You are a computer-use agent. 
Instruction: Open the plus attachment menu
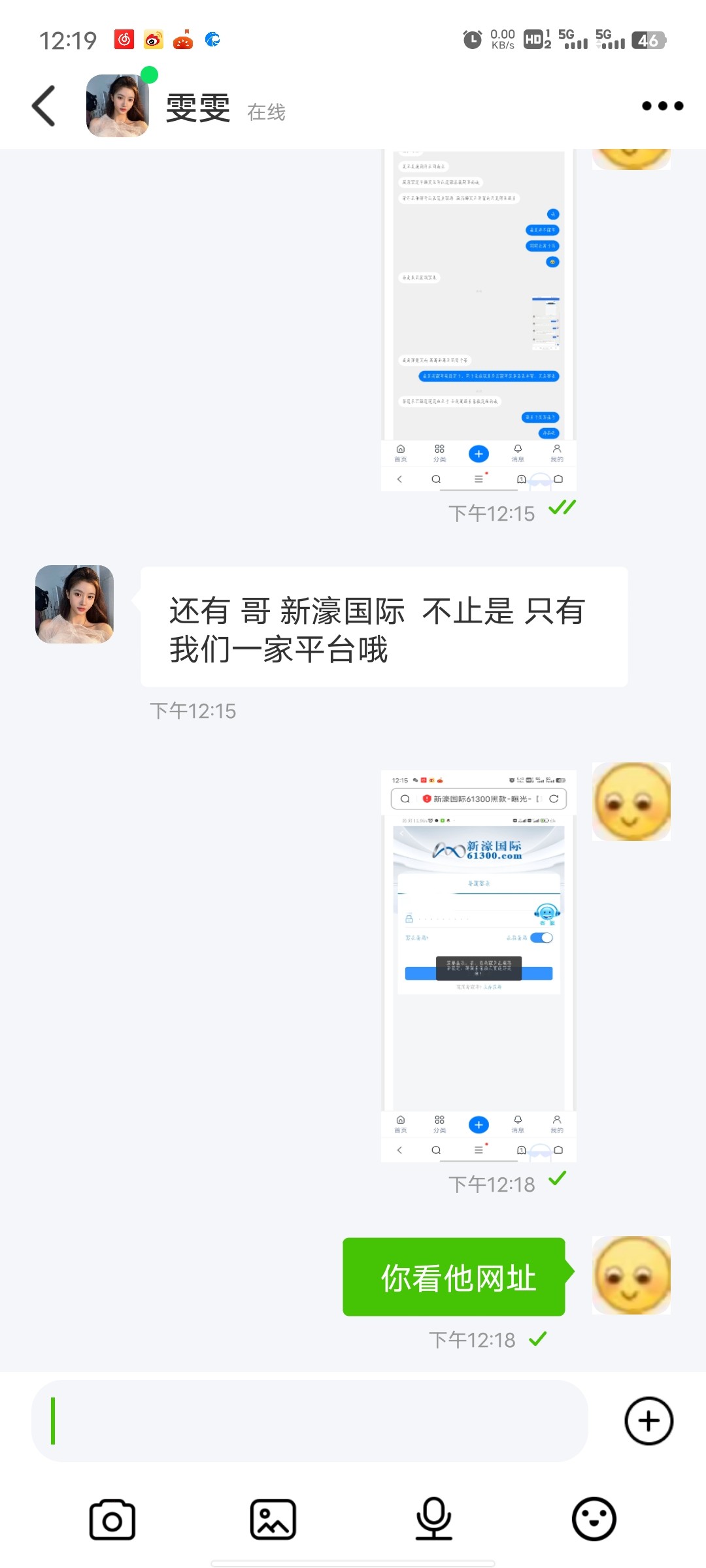click(x=648, y=1421)
